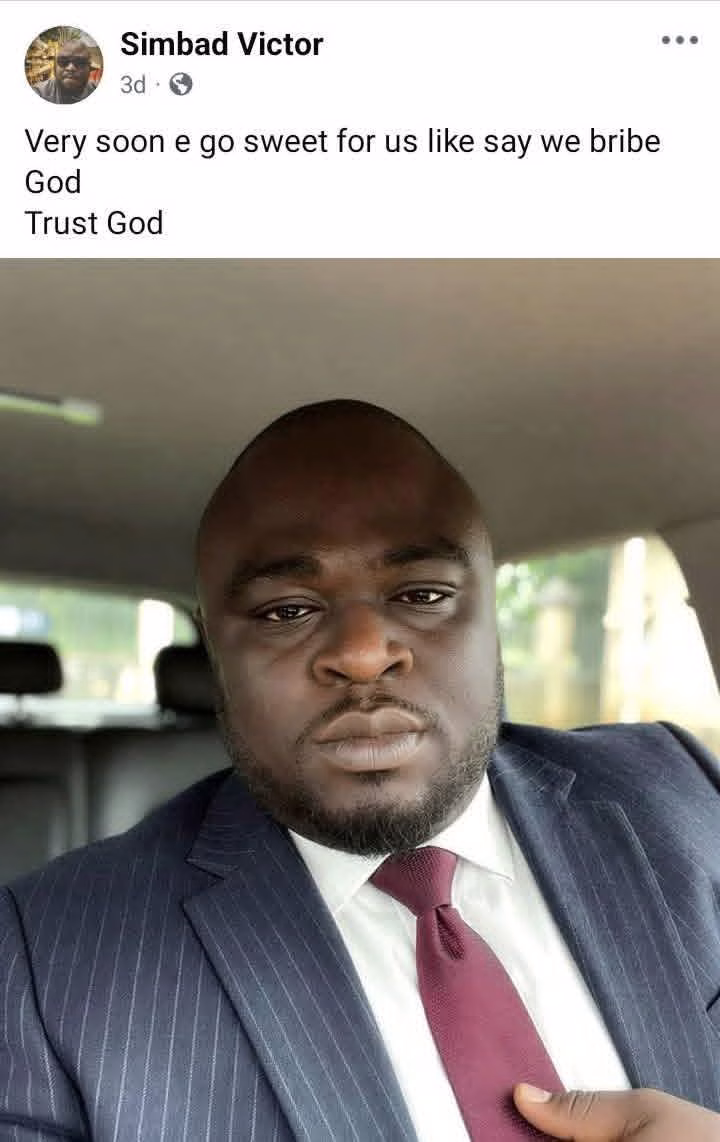Open Simbad Victor's profile picture
Viewport: 720px width, 1142px height.
[x=63, y=65]
